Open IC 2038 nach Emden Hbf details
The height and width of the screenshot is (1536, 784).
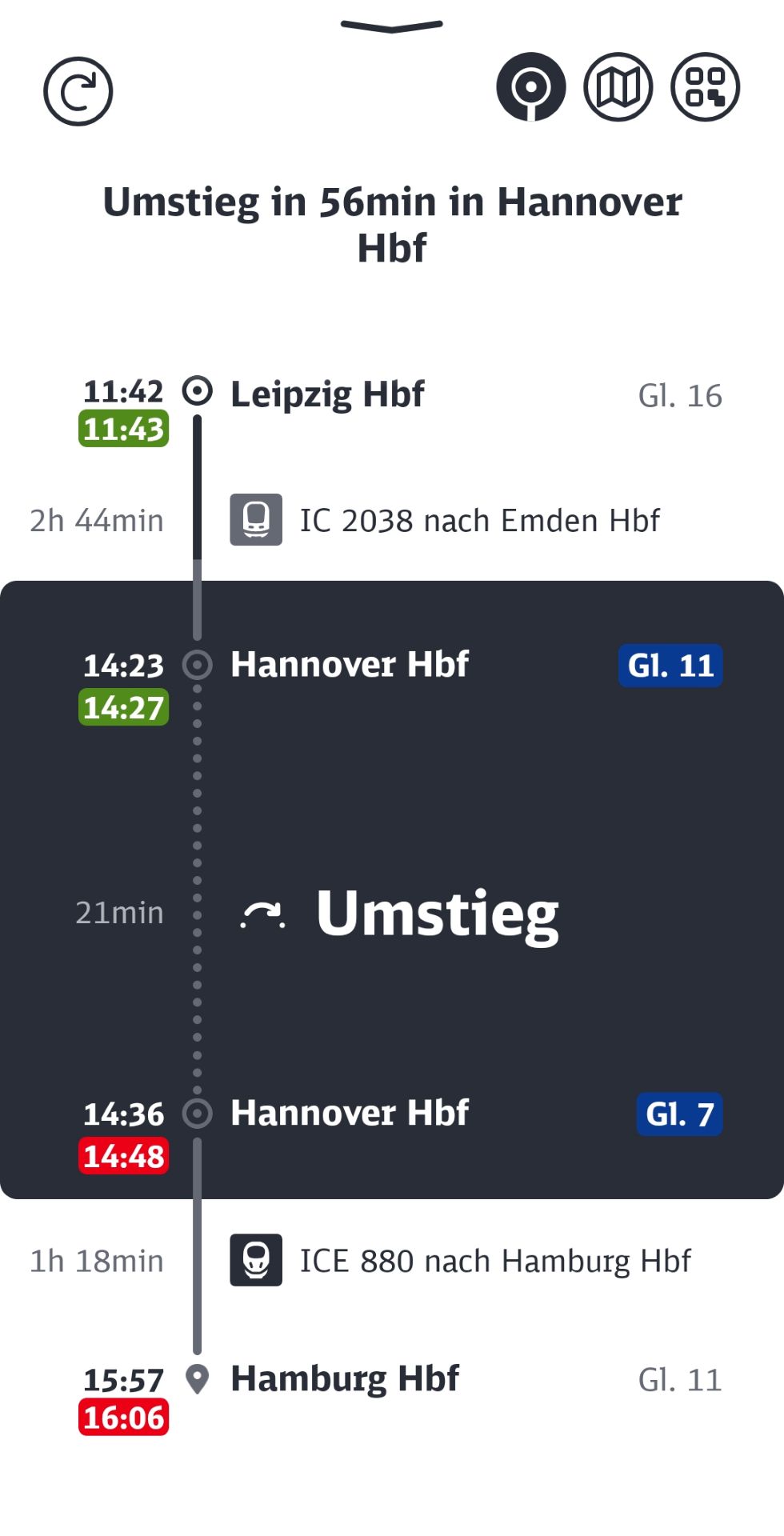point(478,521)
